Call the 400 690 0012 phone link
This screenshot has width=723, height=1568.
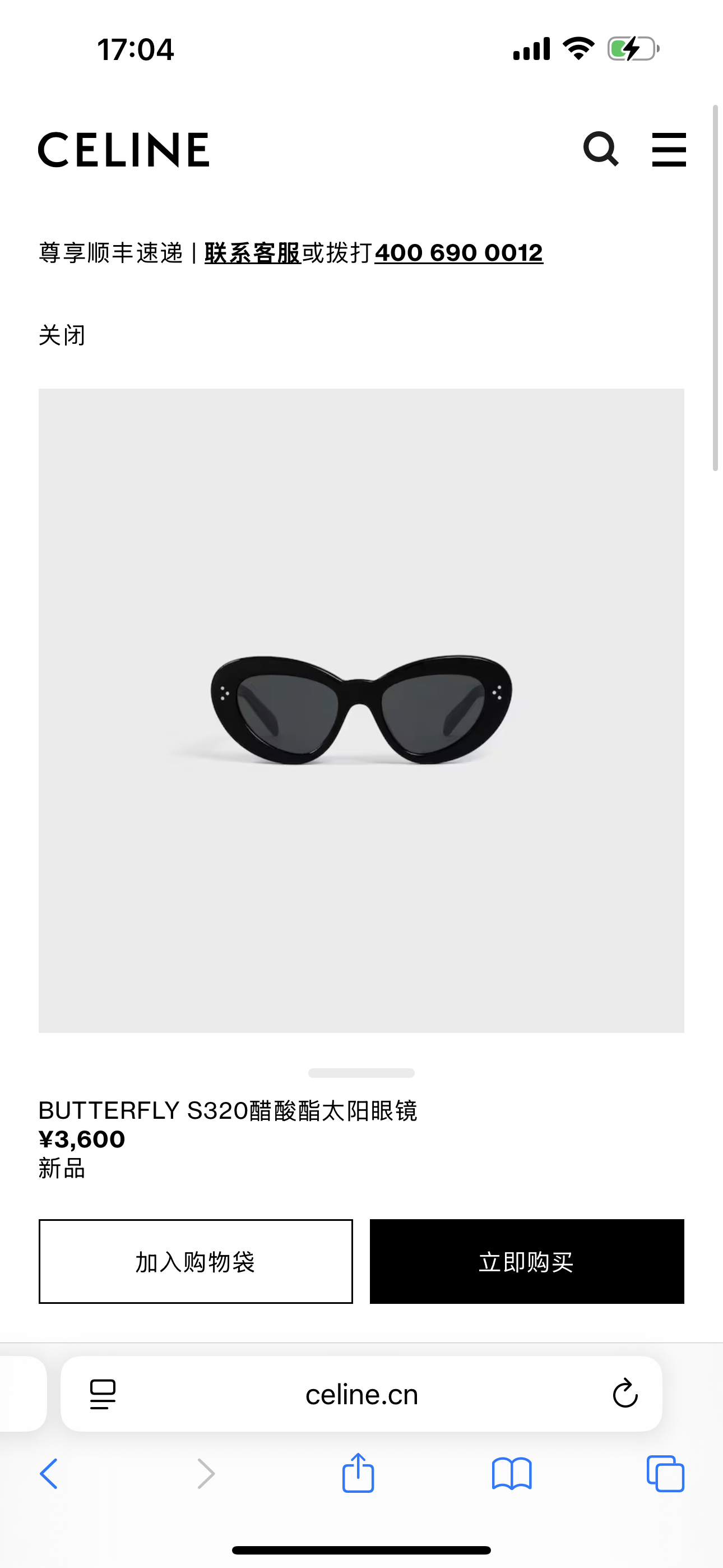(459, 252)
